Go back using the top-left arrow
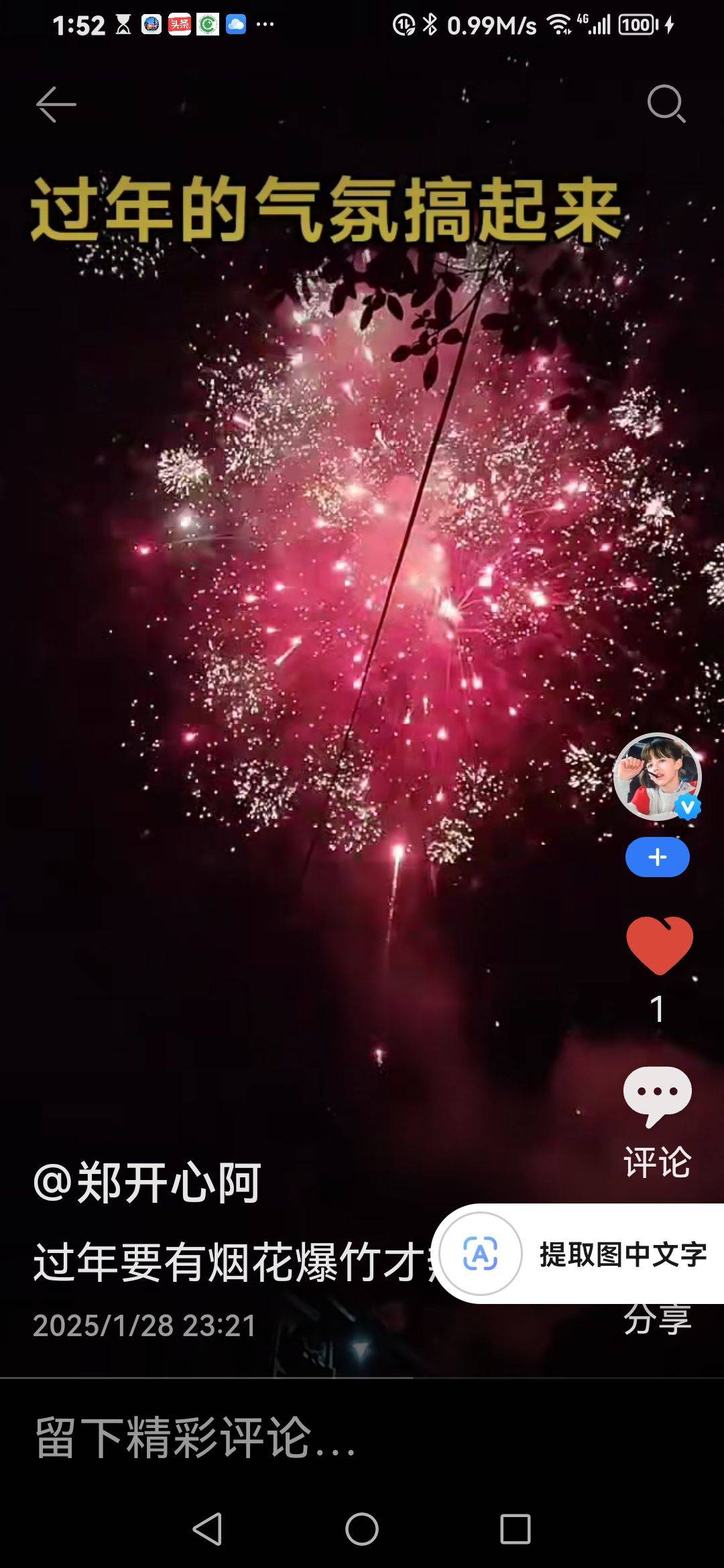 tap(56, 105)
